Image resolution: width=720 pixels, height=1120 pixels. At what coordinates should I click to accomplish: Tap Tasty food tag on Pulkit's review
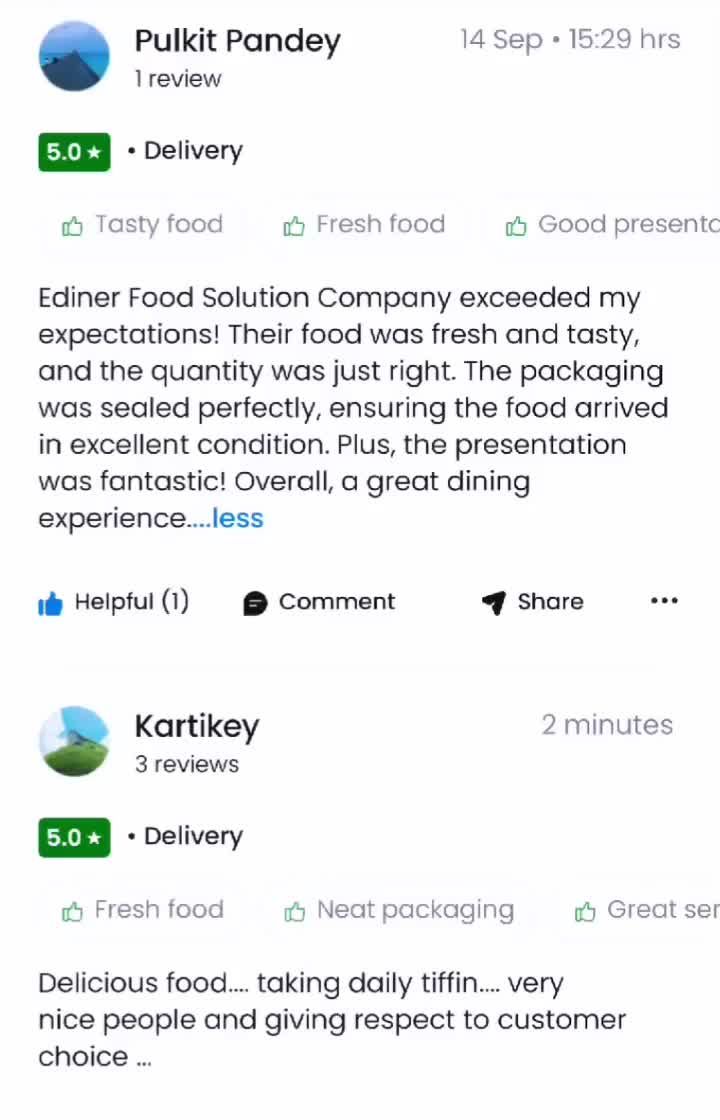pos(142,225)
